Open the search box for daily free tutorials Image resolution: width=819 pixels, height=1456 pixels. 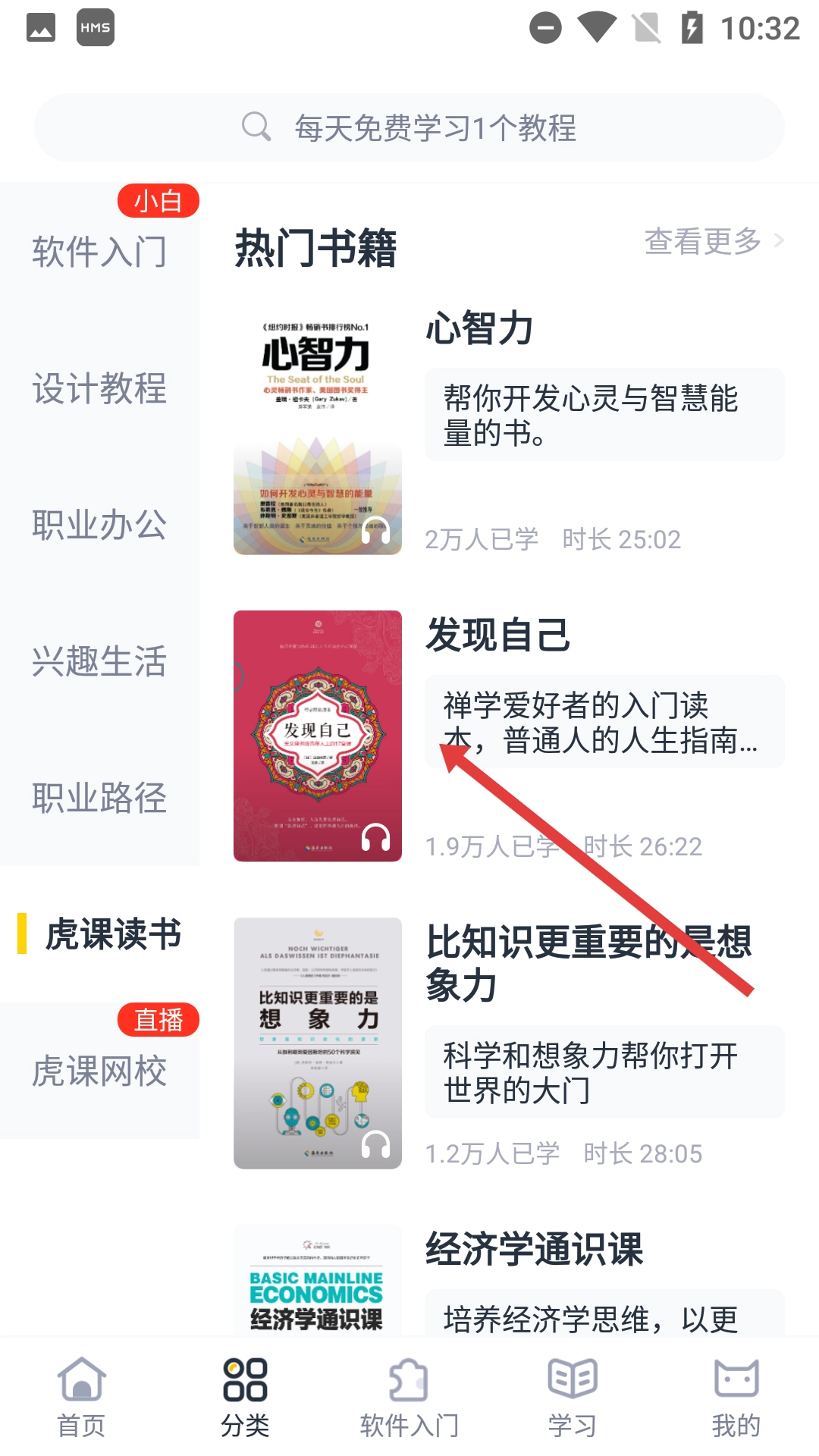pos(409,127)
